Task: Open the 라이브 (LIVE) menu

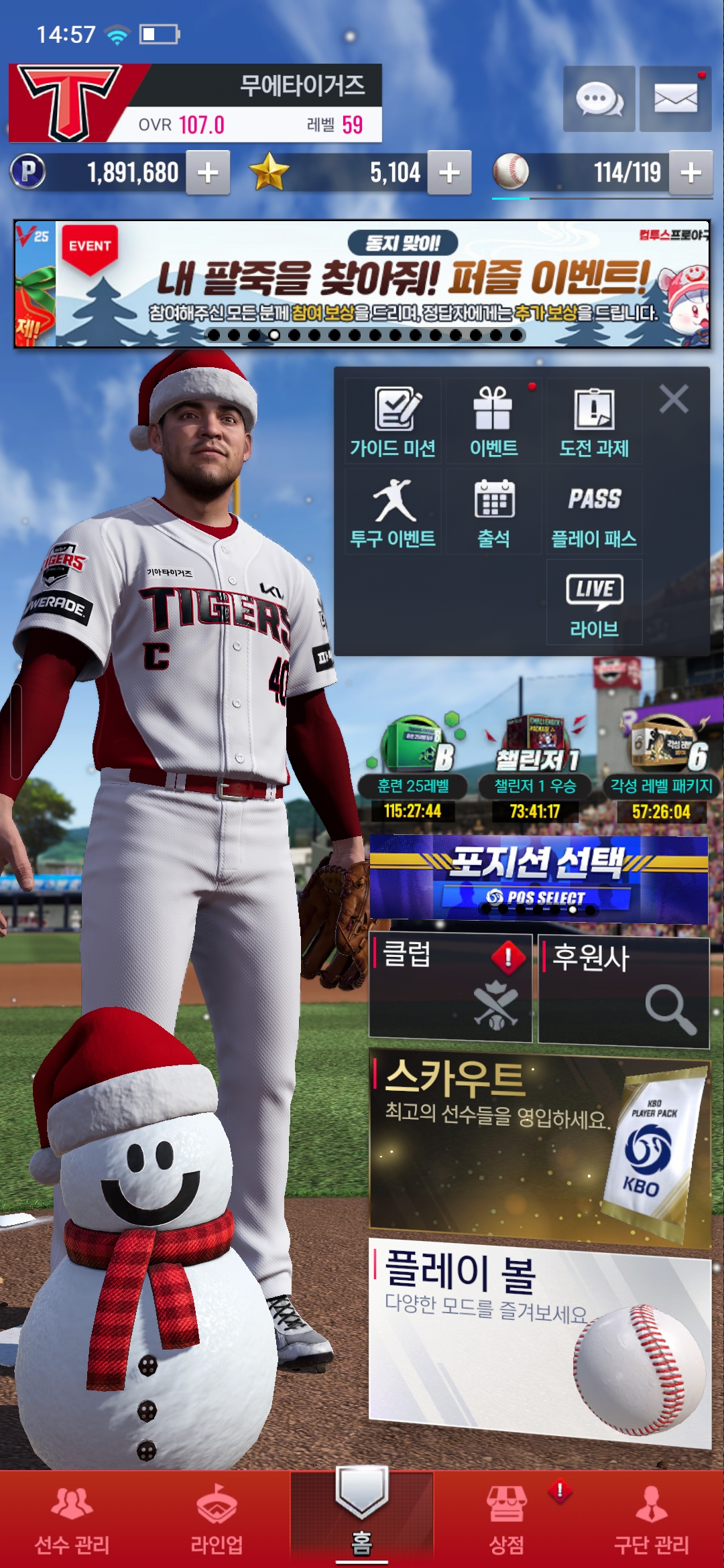Action: (x=594, y=603)
